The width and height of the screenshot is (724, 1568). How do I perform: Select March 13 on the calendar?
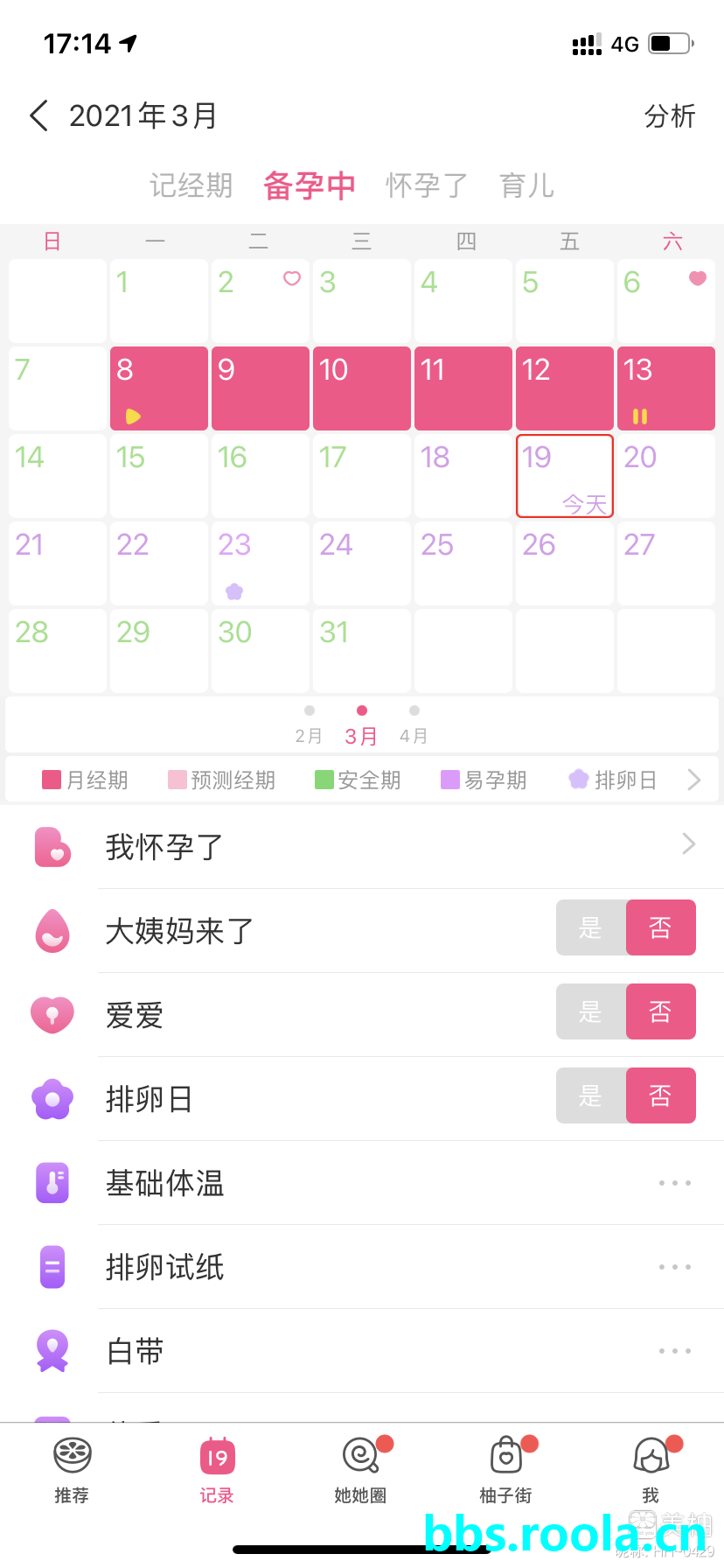click(665, 388)
